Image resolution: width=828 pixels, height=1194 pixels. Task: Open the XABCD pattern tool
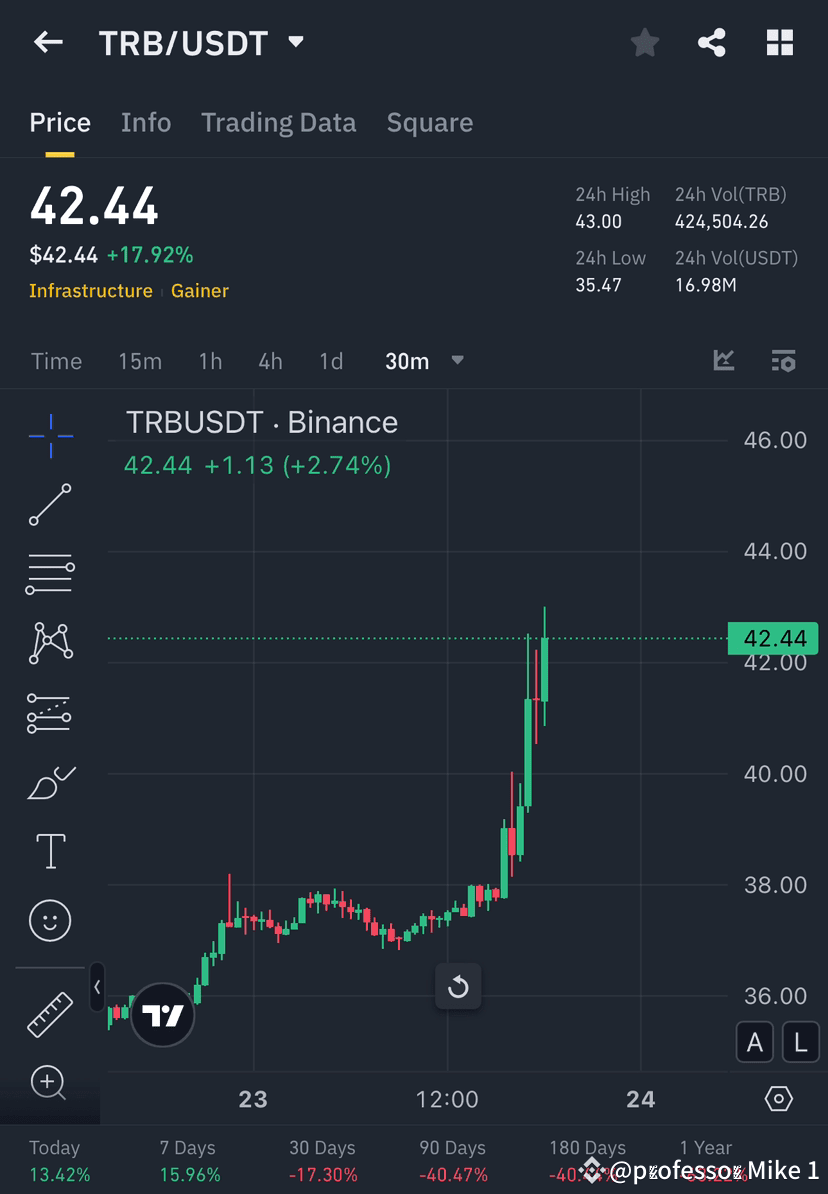(x=50, y=643)
